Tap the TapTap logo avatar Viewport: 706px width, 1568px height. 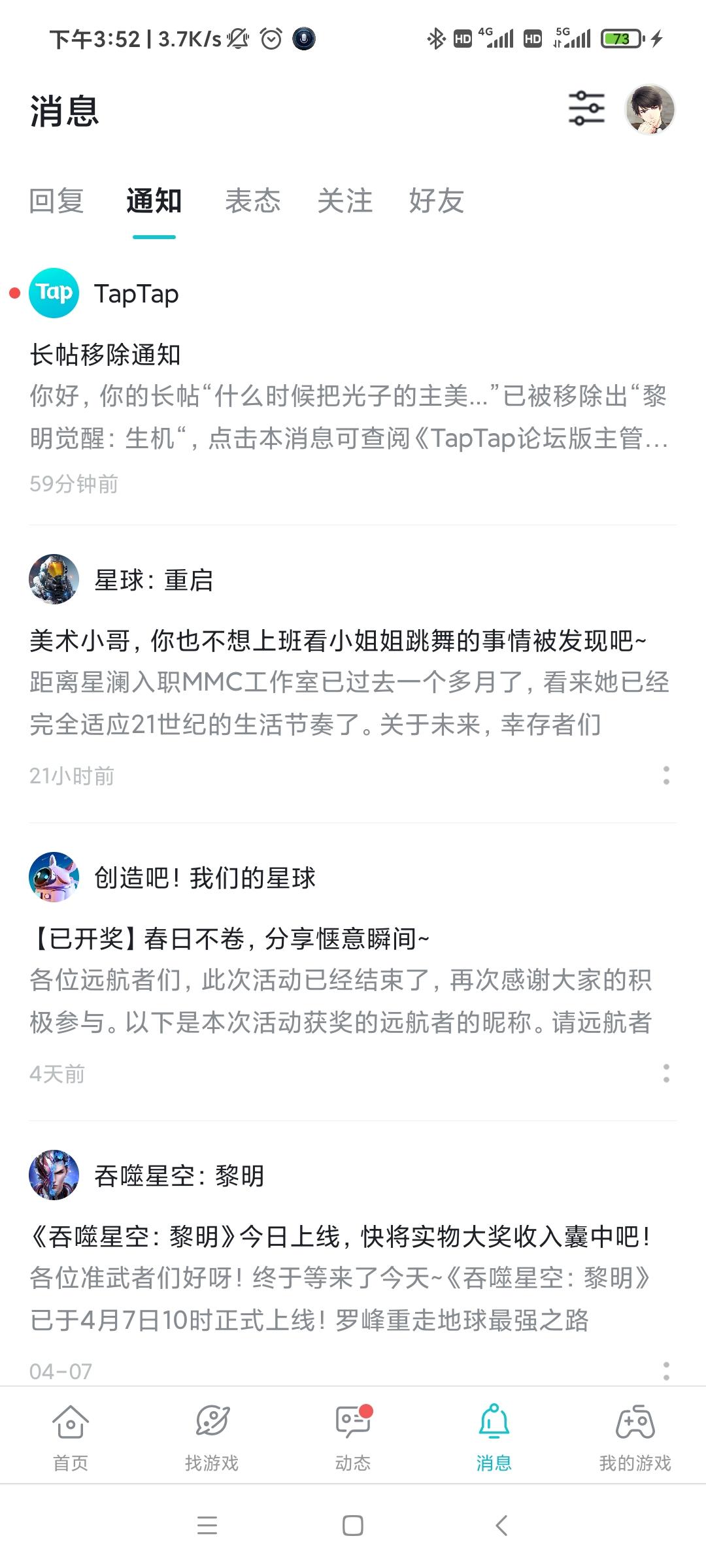[x=55, y=293]
